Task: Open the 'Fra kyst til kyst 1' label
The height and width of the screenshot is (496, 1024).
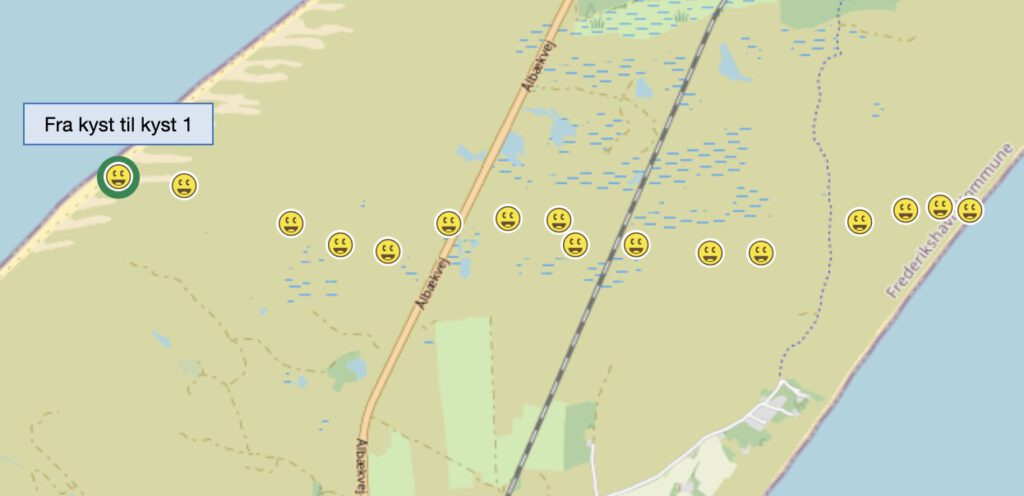Action: click(118, 125)
